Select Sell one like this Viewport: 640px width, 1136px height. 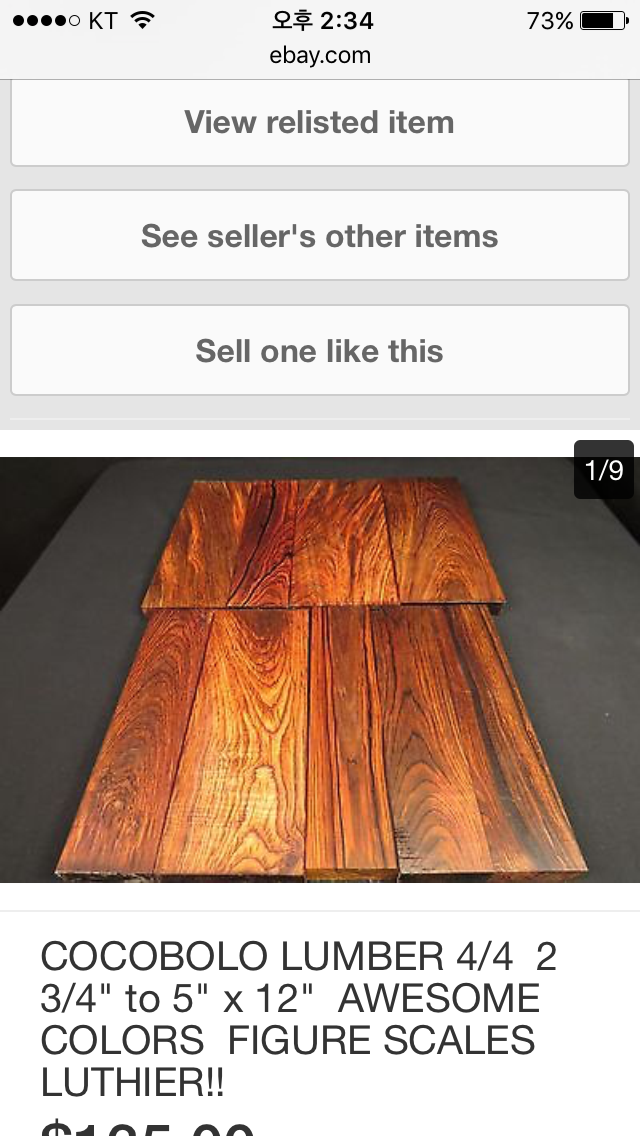(x=319, y=351)
